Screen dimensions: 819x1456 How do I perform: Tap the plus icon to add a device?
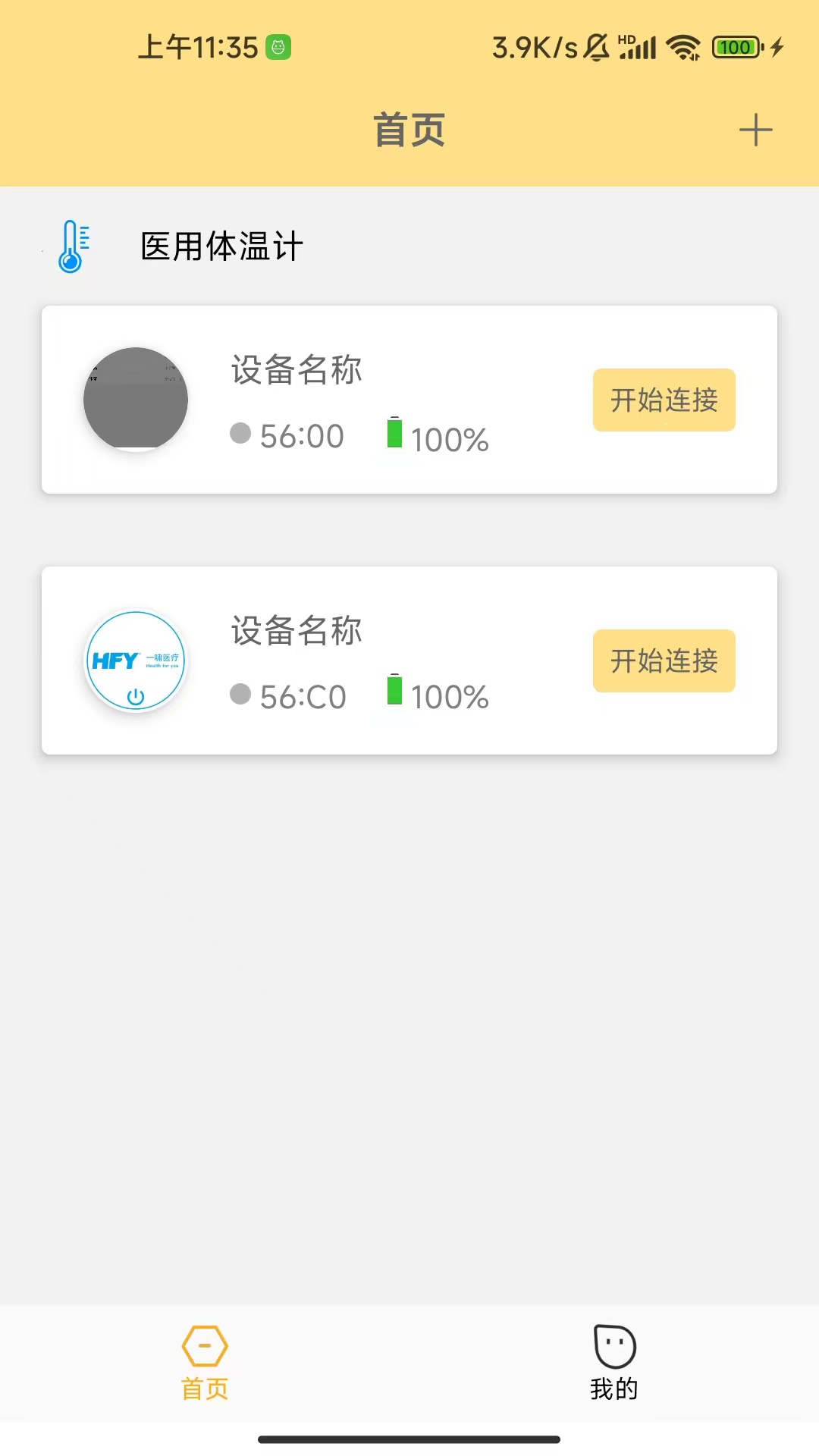755,129
